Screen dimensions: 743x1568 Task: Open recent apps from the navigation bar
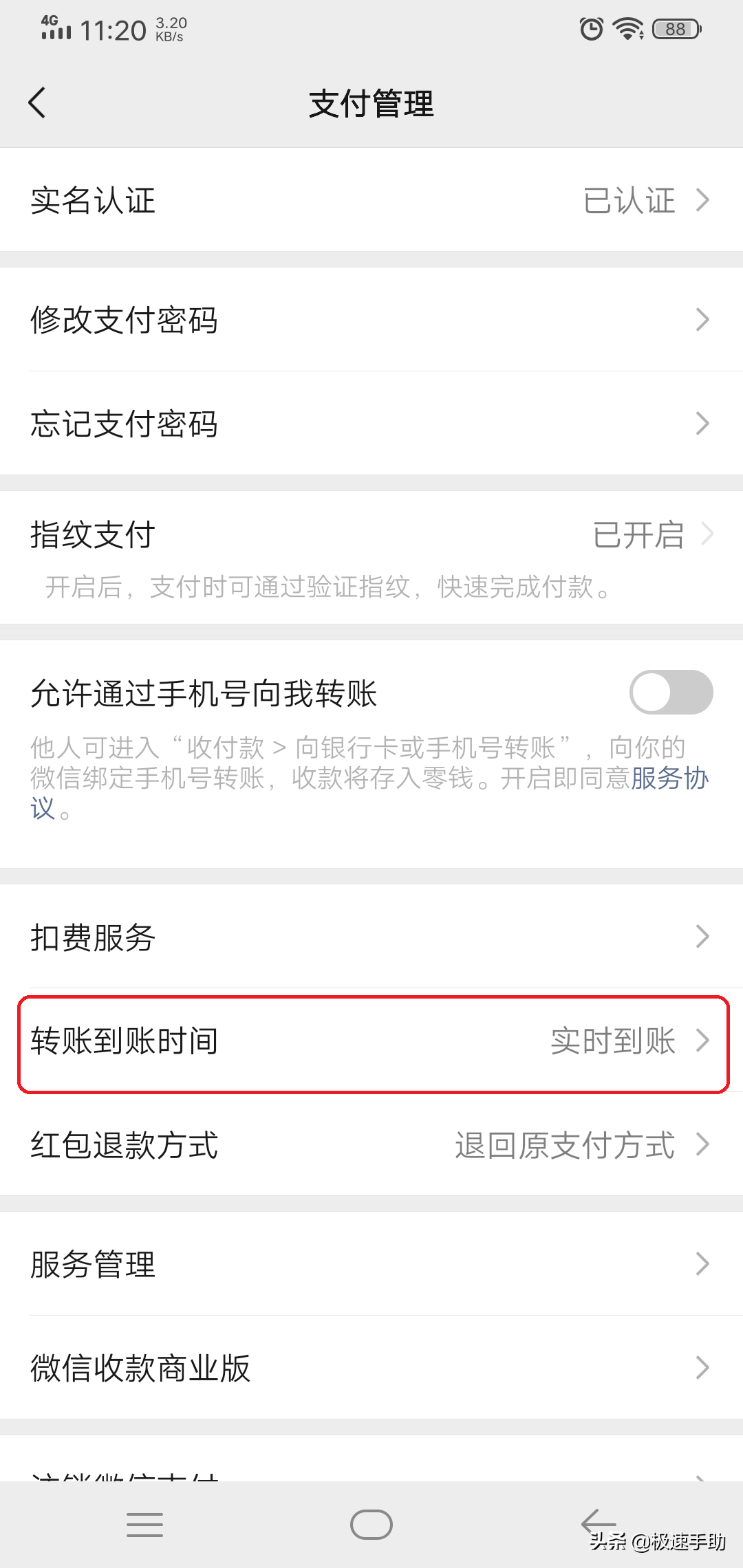point(144,1525)
